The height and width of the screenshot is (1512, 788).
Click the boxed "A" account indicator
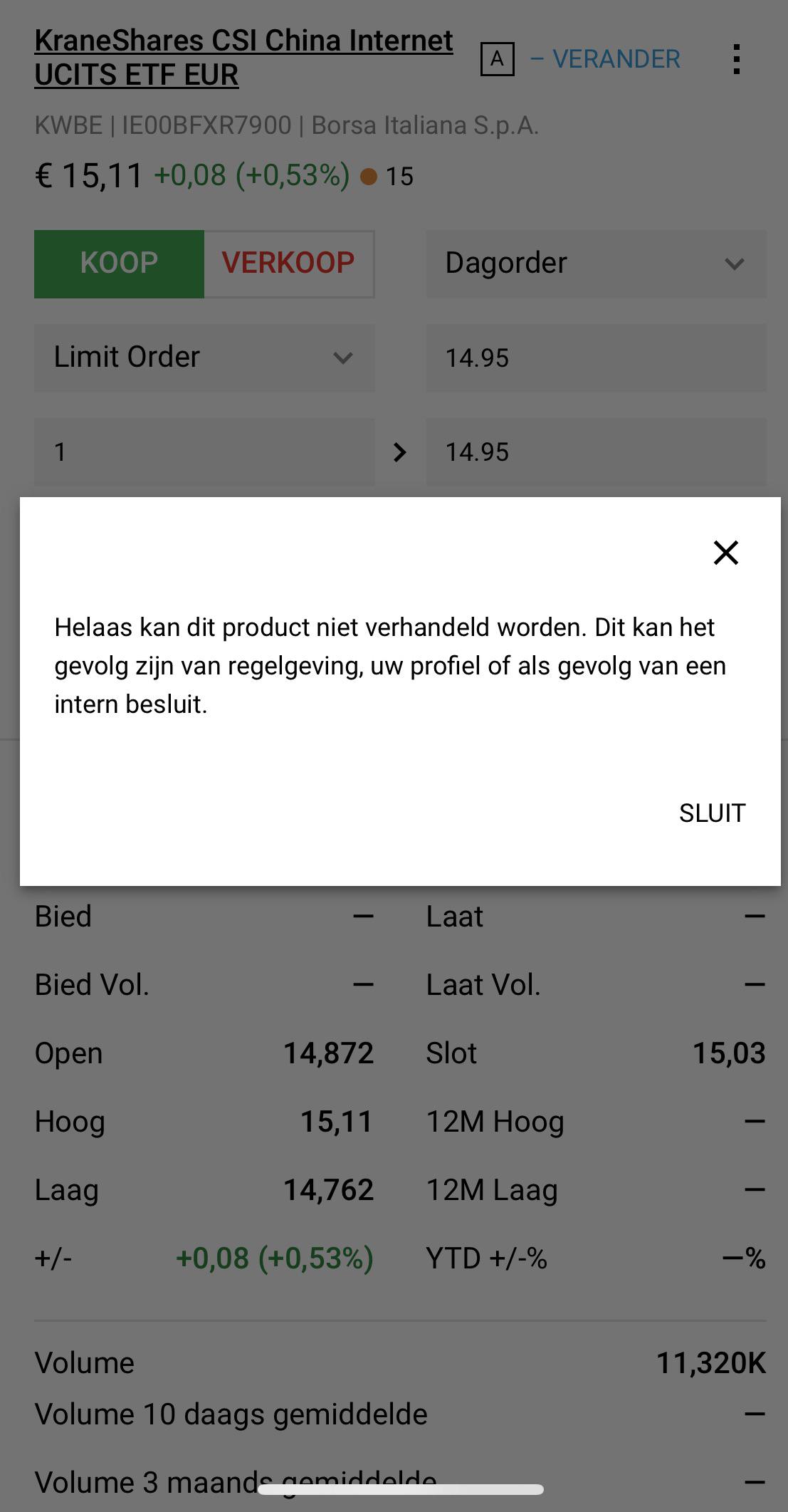[498, 60]
